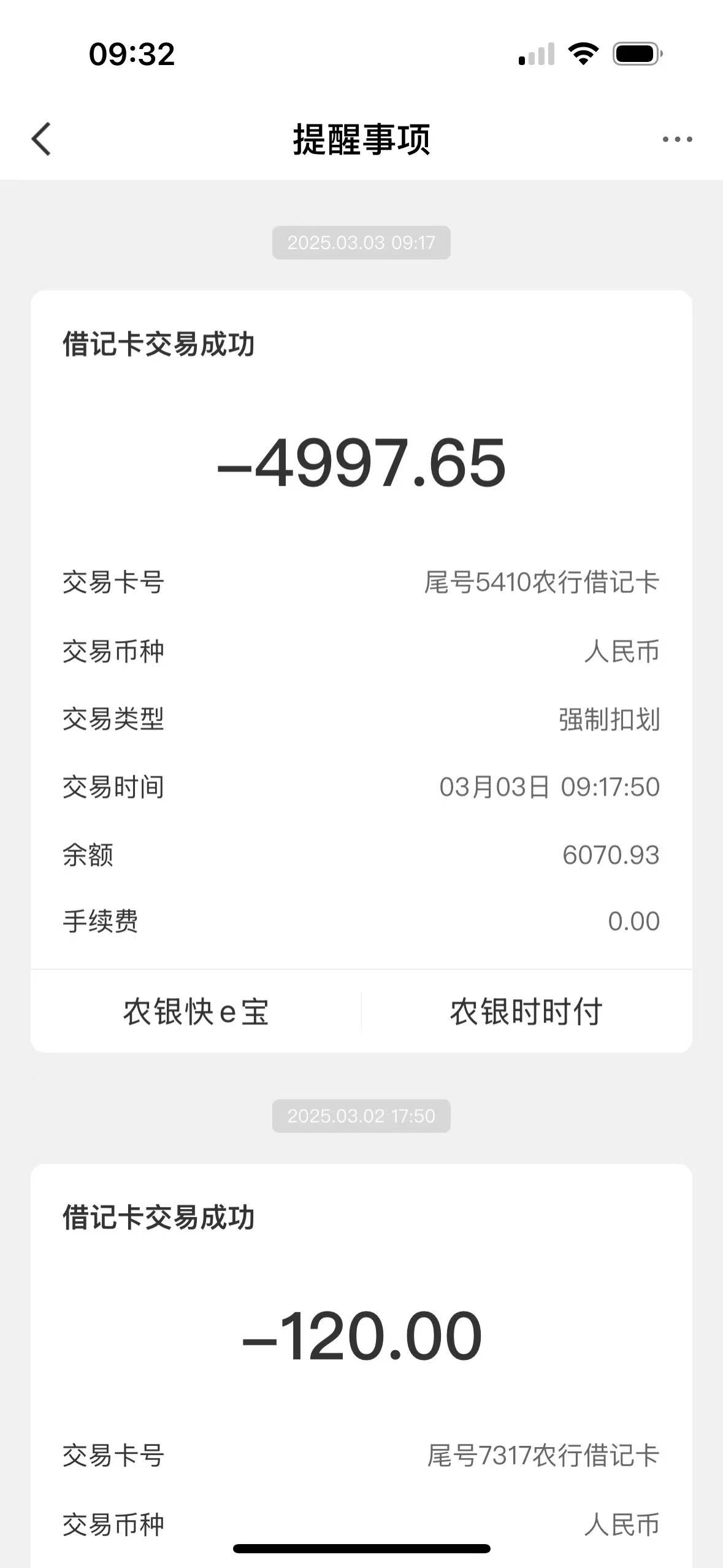Open the three-dot overflow menu
723x1568 pixels.
click(x=677, y=140)
